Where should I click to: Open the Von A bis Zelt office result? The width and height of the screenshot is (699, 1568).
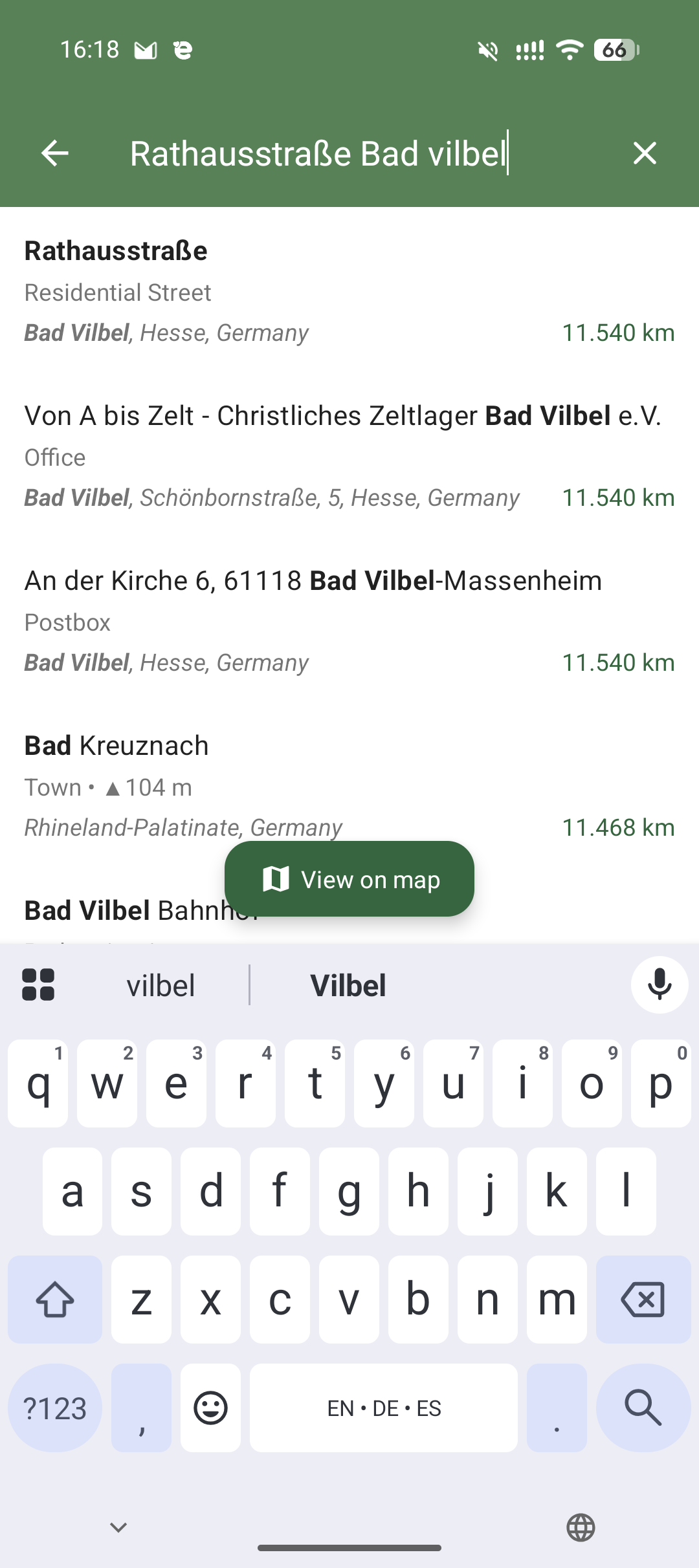349,456
